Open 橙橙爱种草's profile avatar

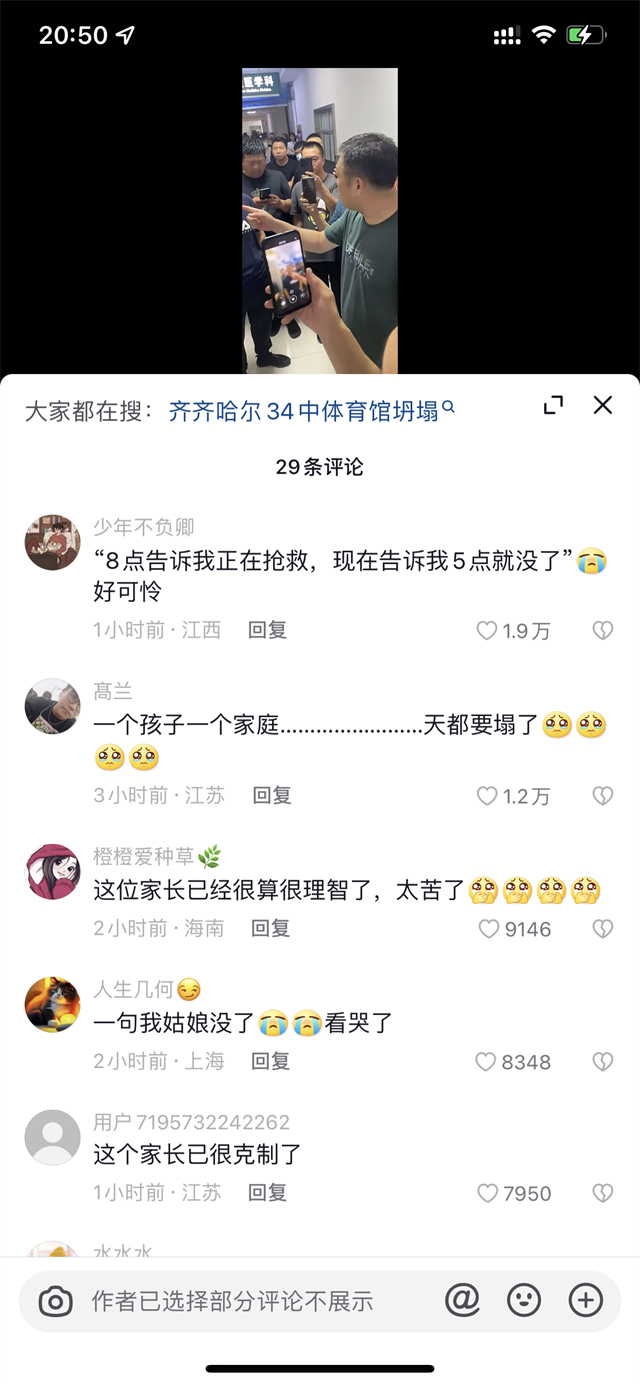click(52, 871)
